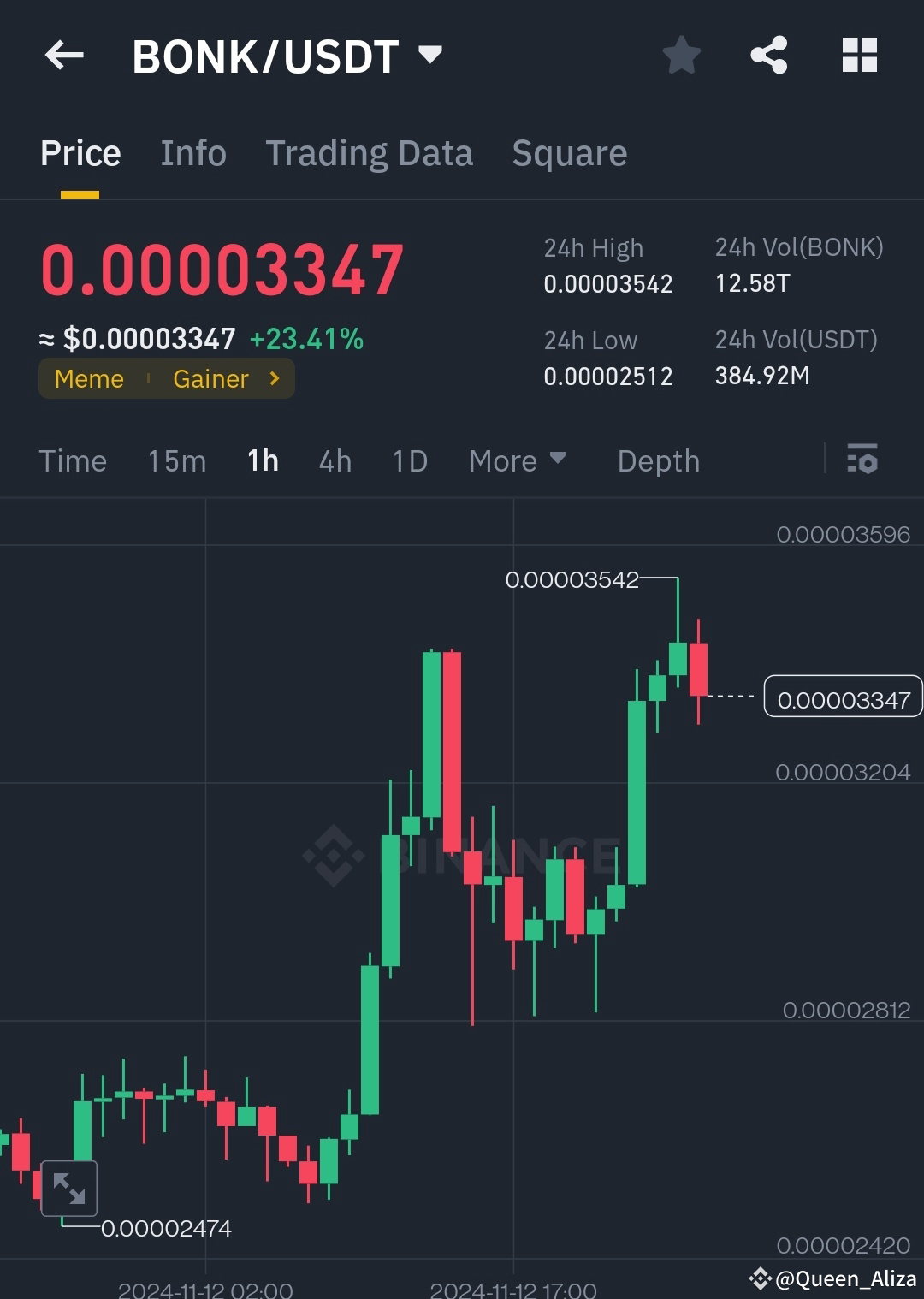924x1299 pixels.
Task: Tap the back arrow to exit chart
Action: point(64,55)
